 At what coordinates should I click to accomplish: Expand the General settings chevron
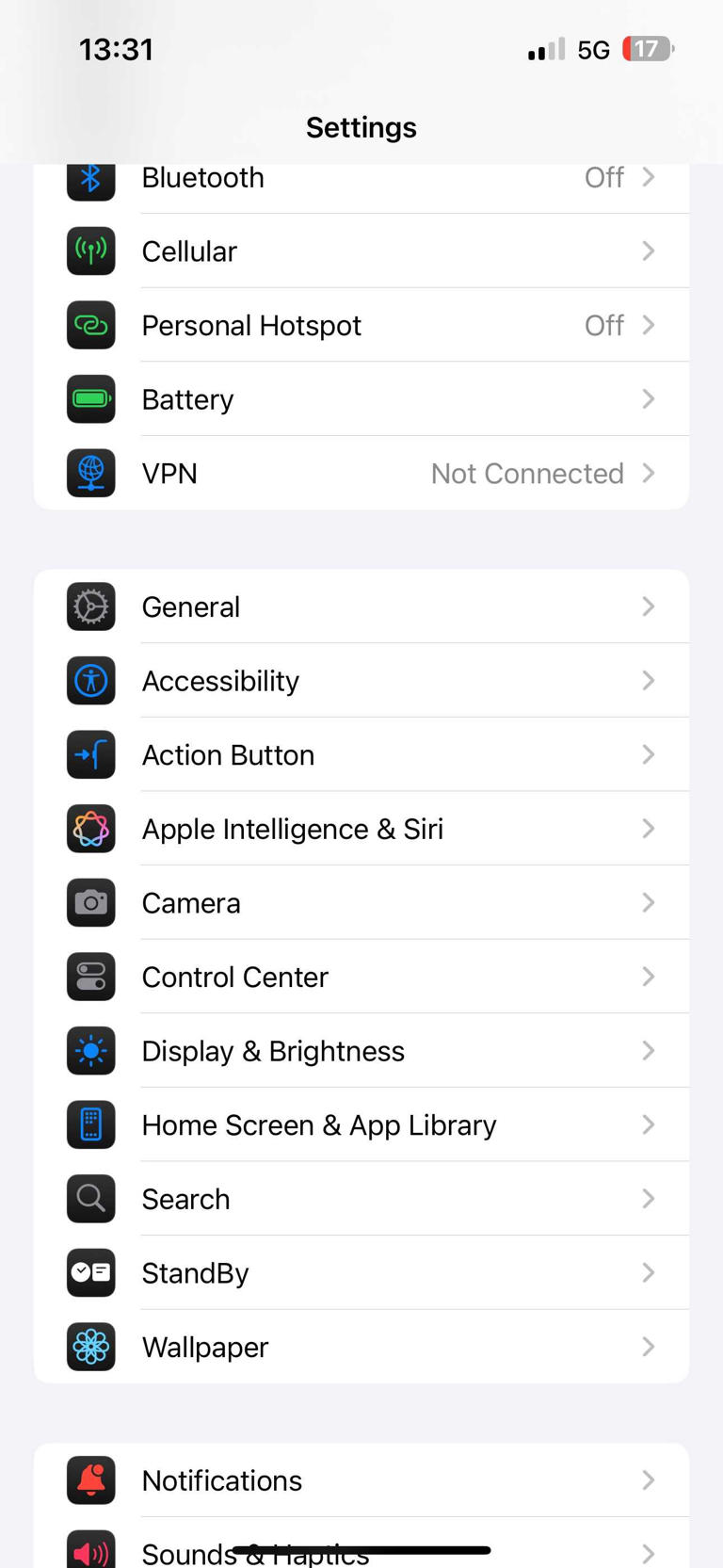point(648,606)
